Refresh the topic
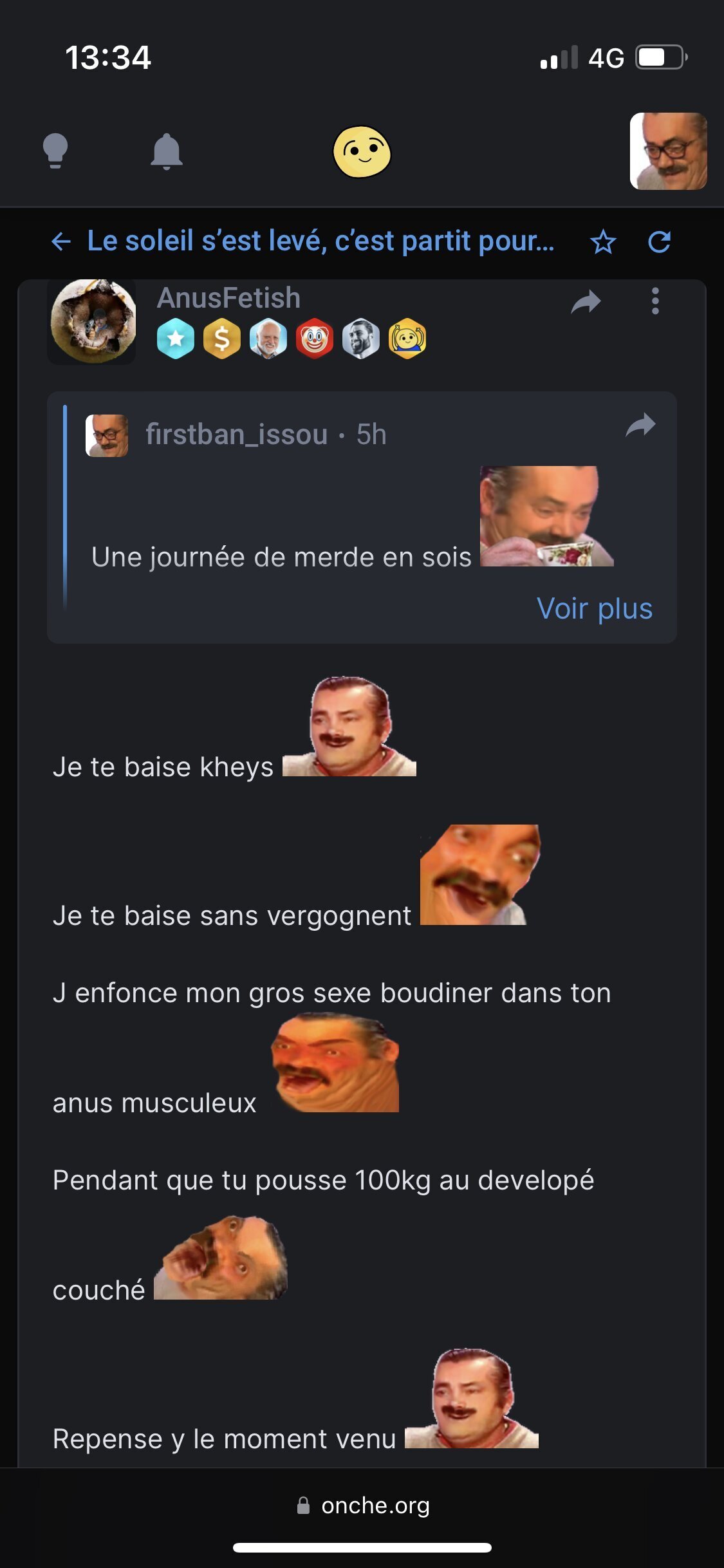Screen dimensions: 724x1568 tap(659, 242)
